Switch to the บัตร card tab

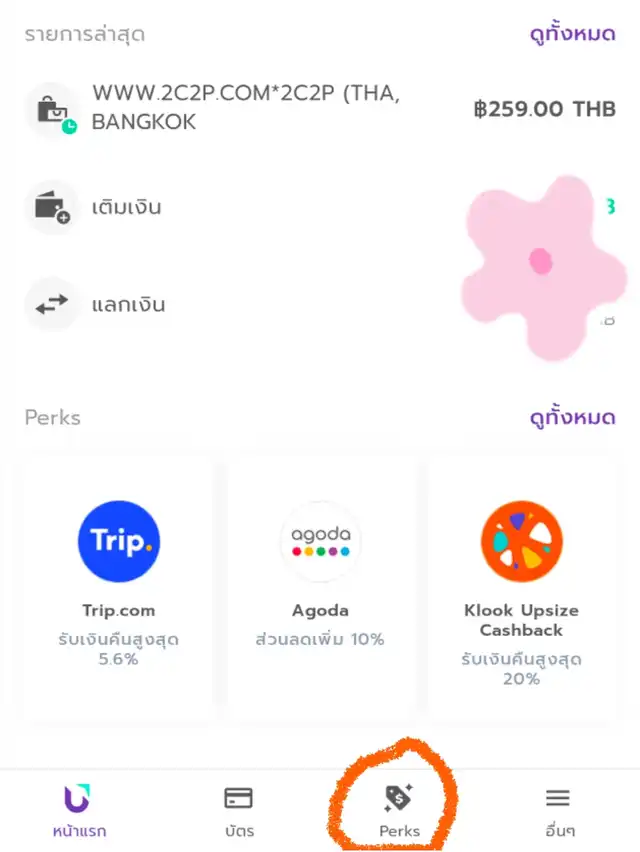(x=239, y=811)
